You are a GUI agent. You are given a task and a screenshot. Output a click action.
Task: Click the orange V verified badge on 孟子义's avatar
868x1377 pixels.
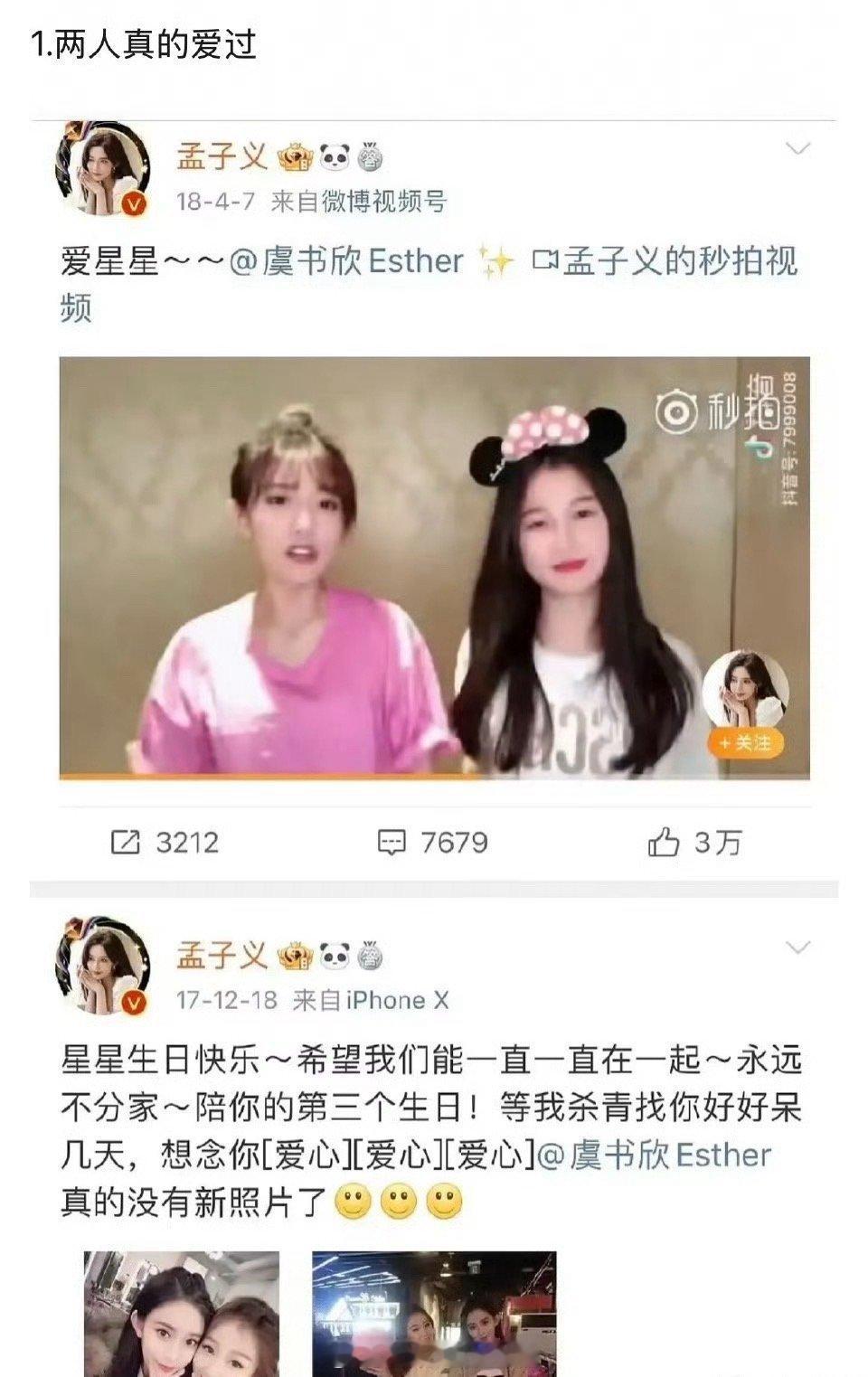pyautogui.click(x=133, y=201)
